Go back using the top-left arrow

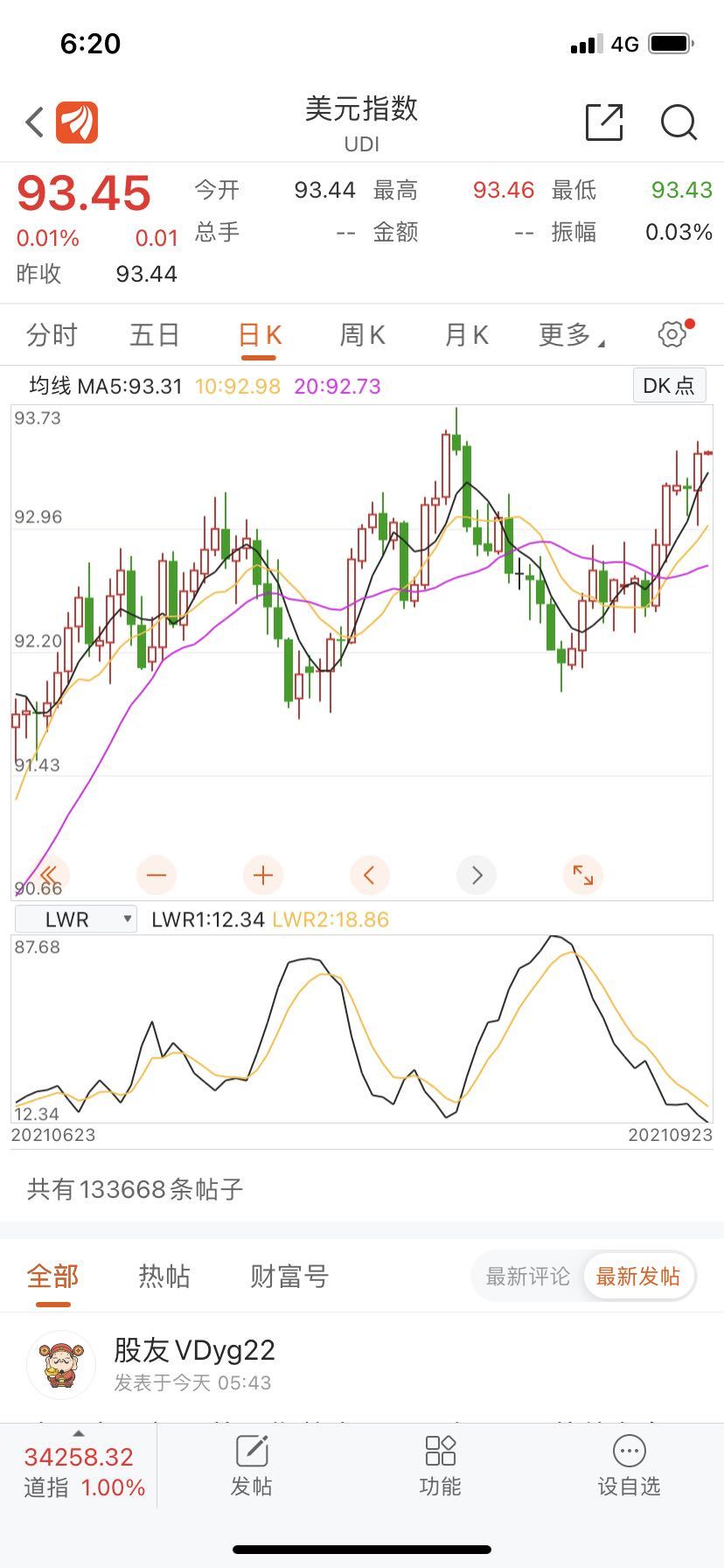(35, 122)
